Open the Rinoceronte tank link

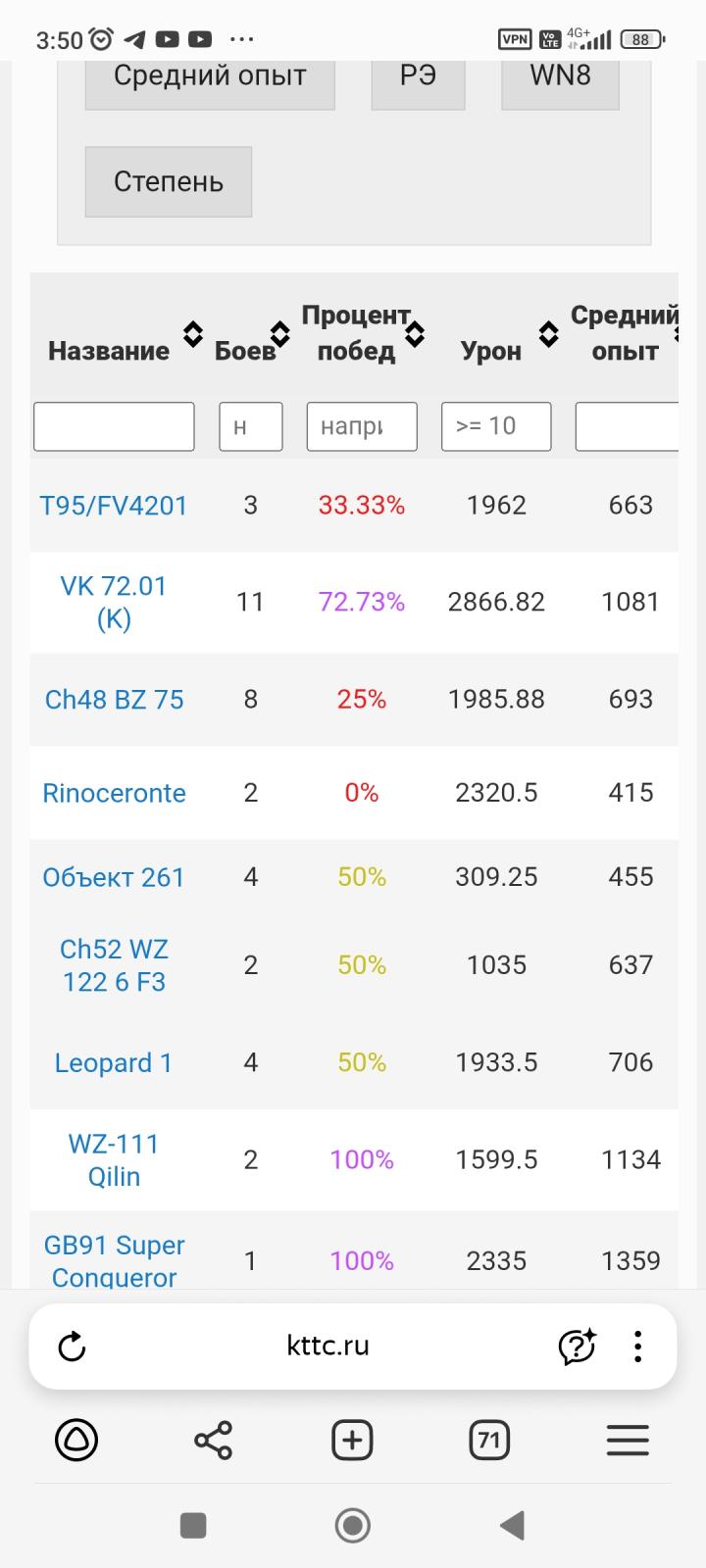click(x=114, y=793)
